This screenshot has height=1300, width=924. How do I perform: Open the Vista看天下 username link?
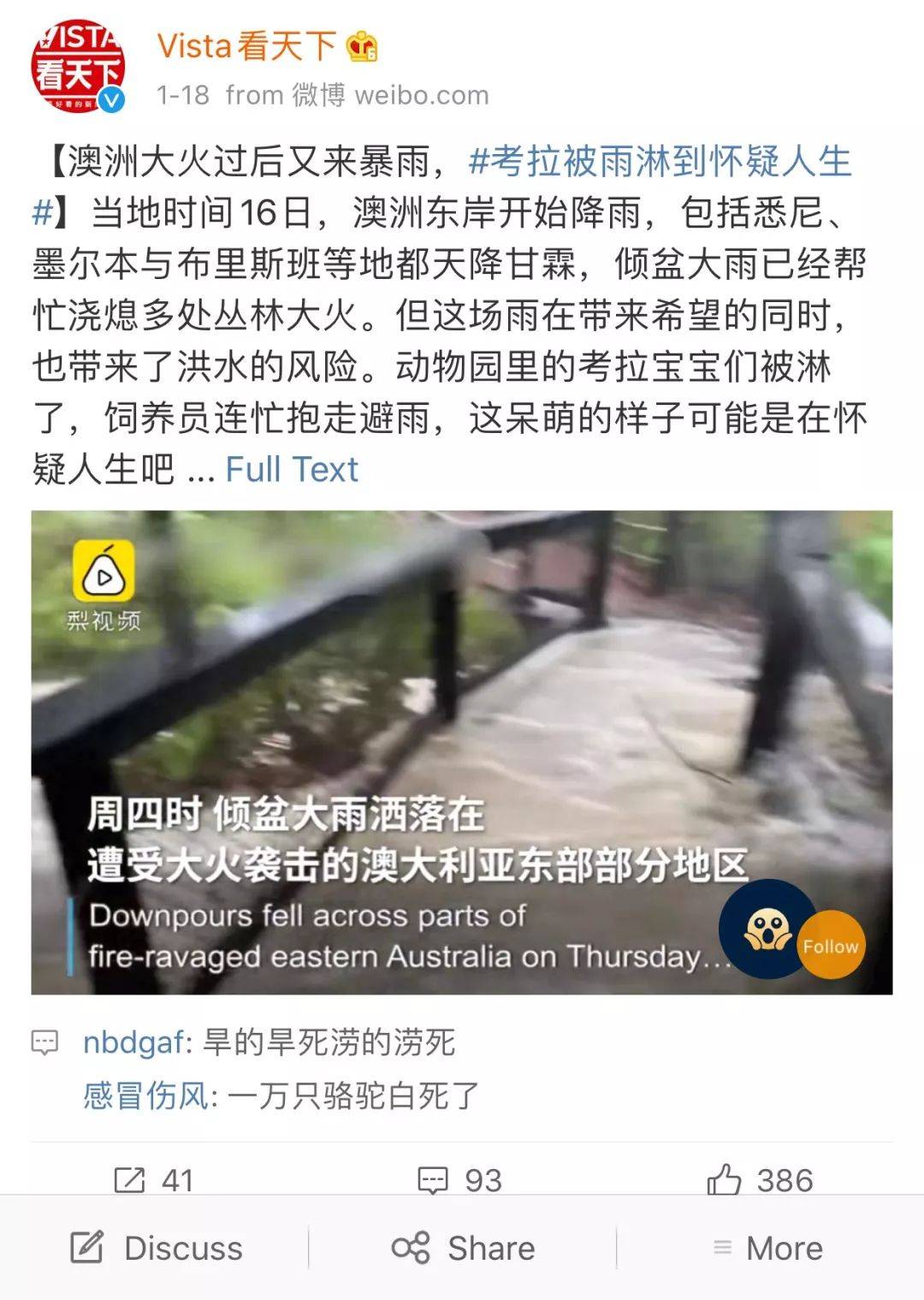(x=246, y=46)
